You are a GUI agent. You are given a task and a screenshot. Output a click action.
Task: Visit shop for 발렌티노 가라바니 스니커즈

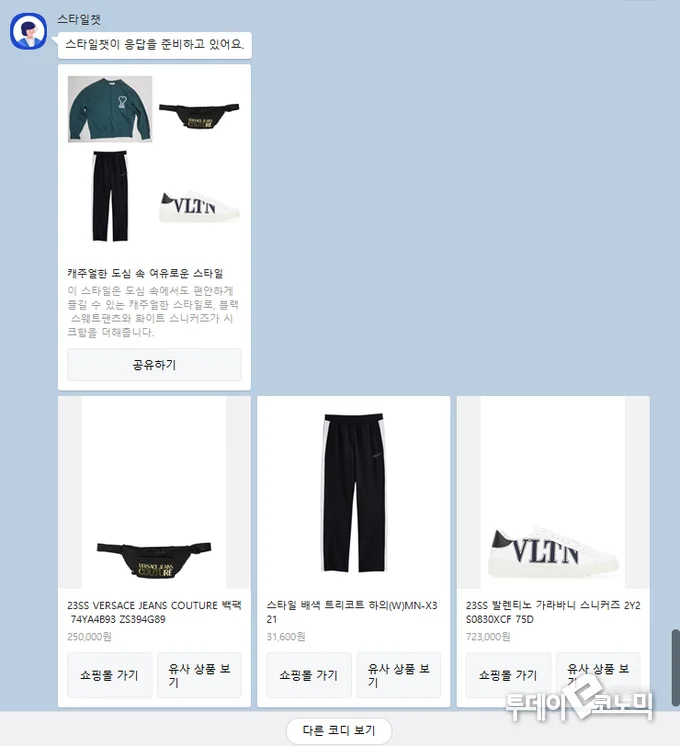[x=508, y=675]
